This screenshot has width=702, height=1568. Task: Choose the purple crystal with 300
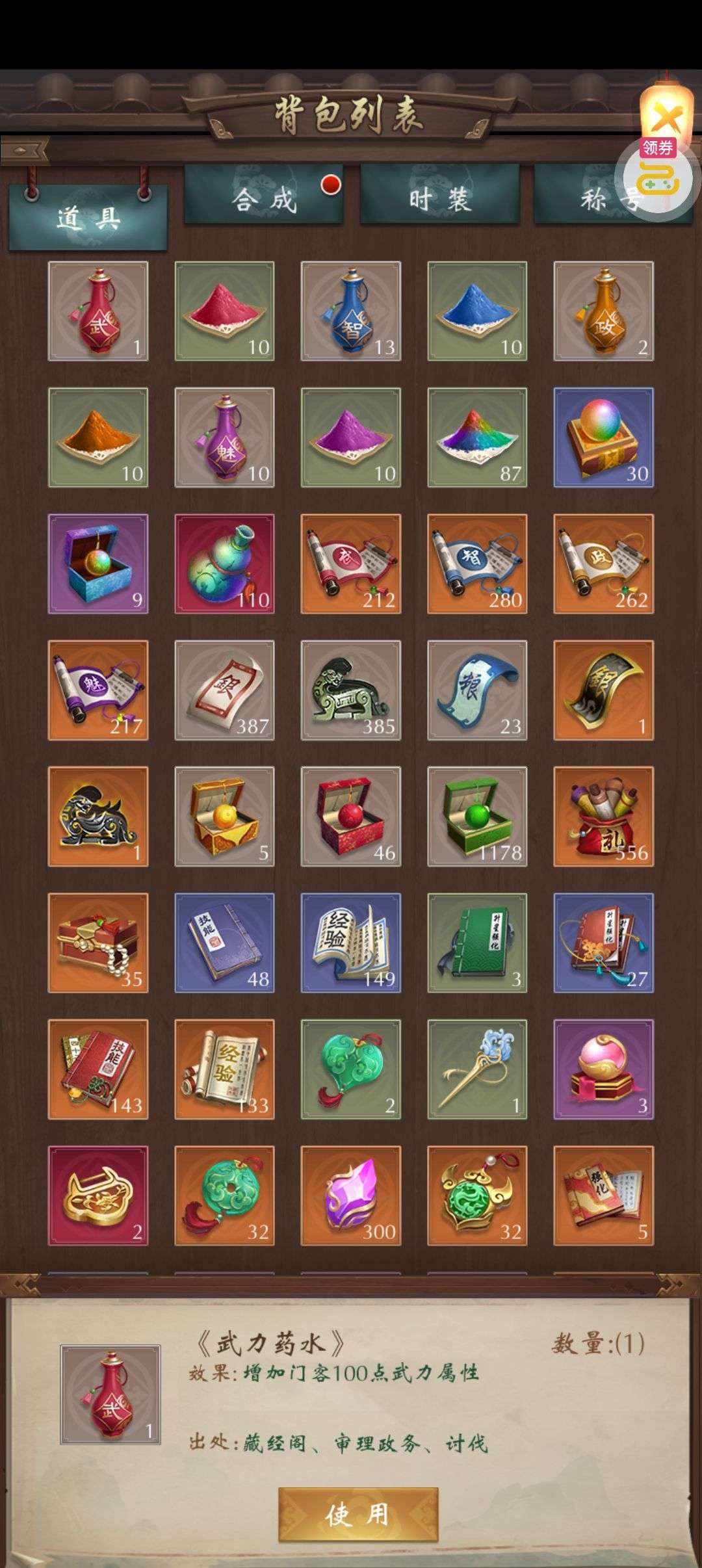click(351, 1195)
